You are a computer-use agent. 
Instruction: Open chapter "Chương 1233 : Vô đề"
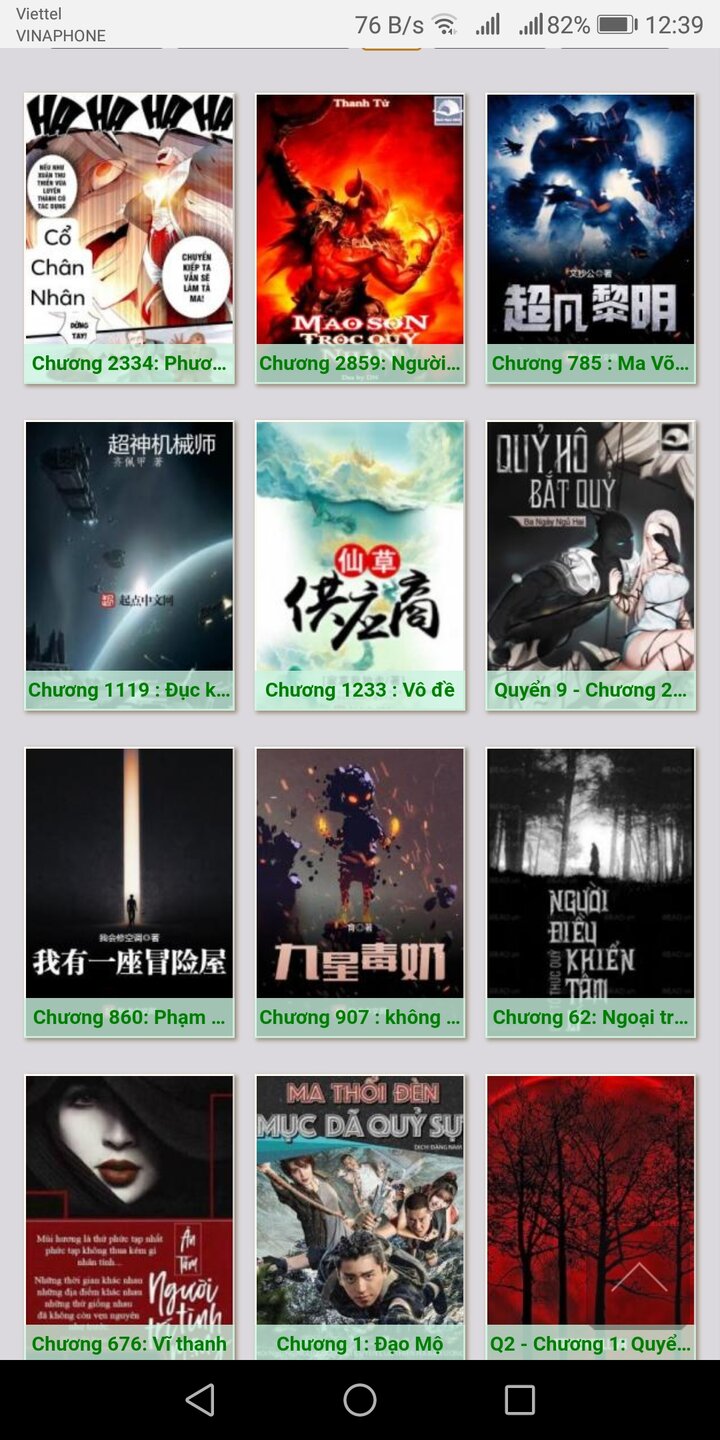[x=359, y=689]
